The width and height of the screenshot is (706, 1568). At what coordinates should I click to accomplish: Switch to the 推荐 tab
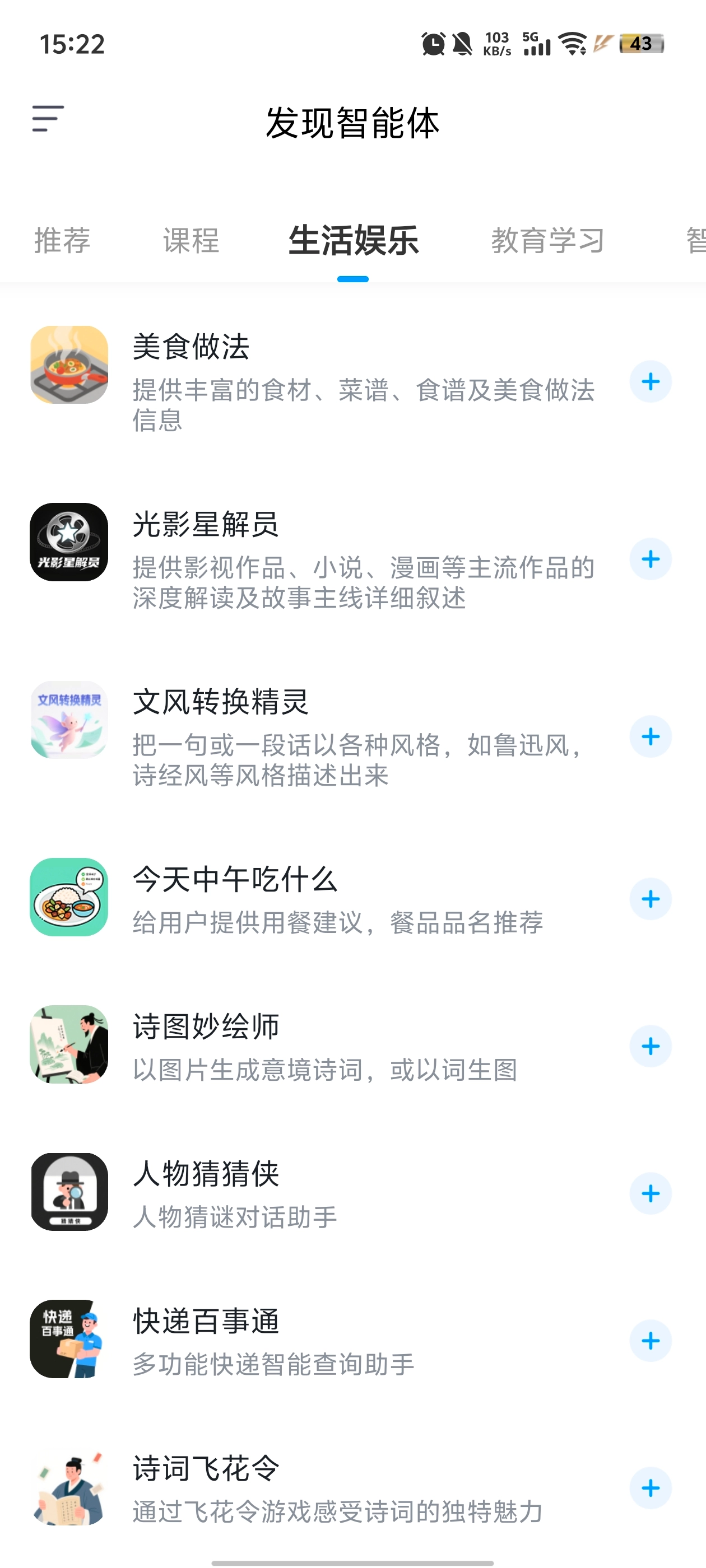tap(62, 240)
